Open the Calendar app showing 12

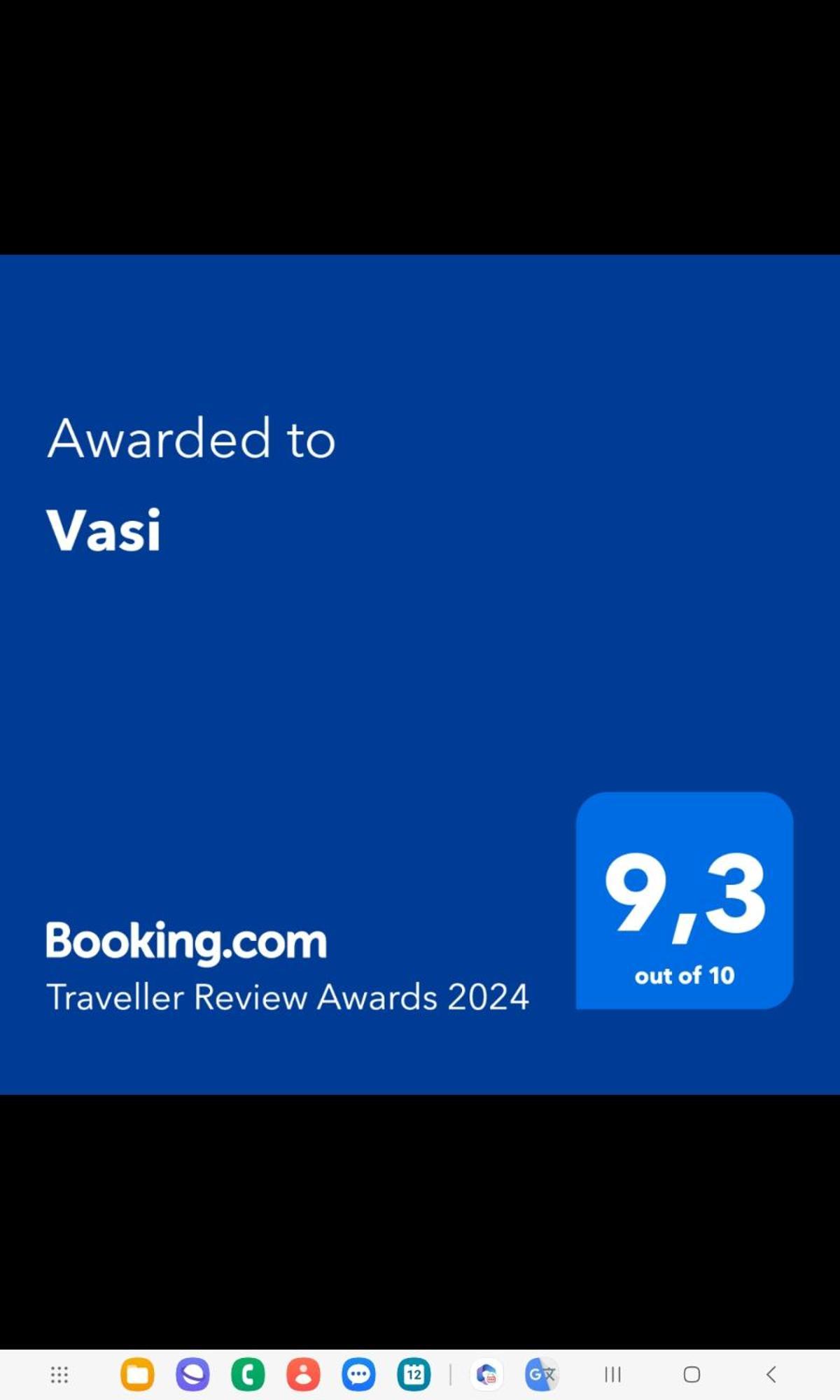tap(414, 1374)
